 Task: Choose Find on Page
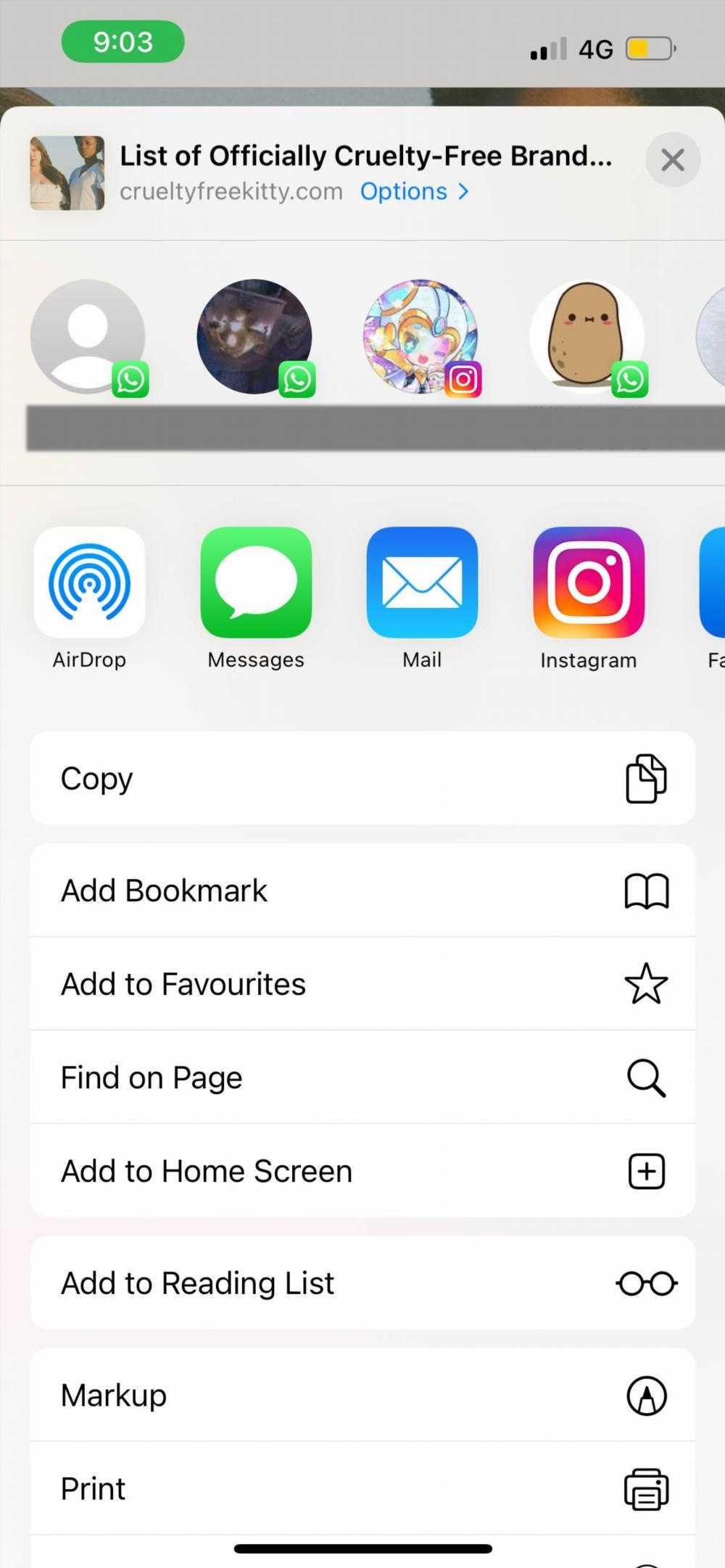click(362, 1077)
